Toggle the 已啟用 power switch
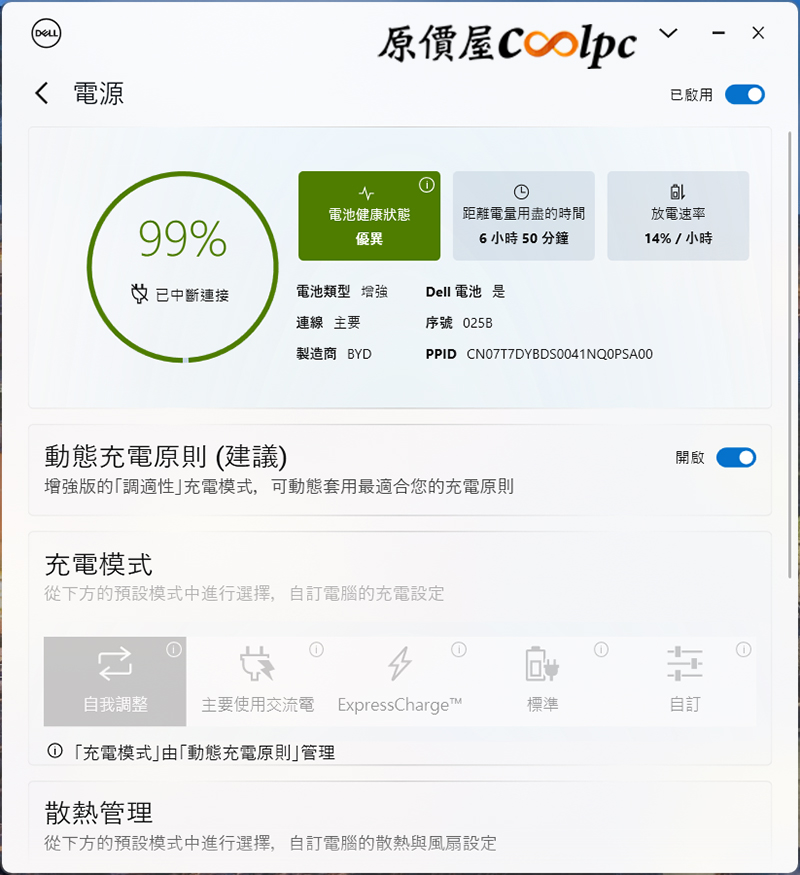The height and width of the screenshot is (875, 800). point(745,95)
